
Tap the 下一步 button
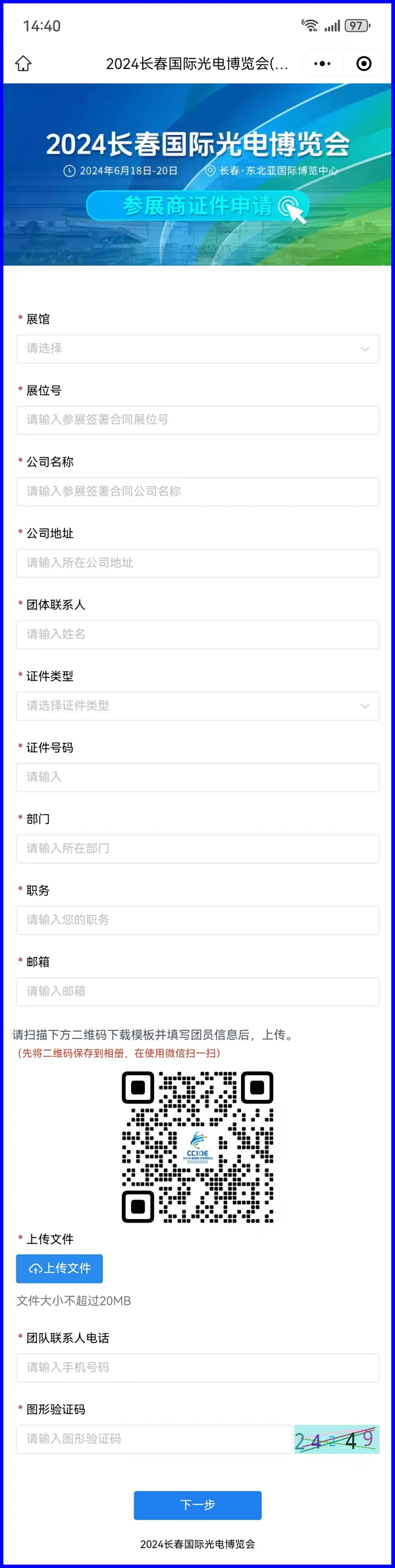click(197, 1505)
